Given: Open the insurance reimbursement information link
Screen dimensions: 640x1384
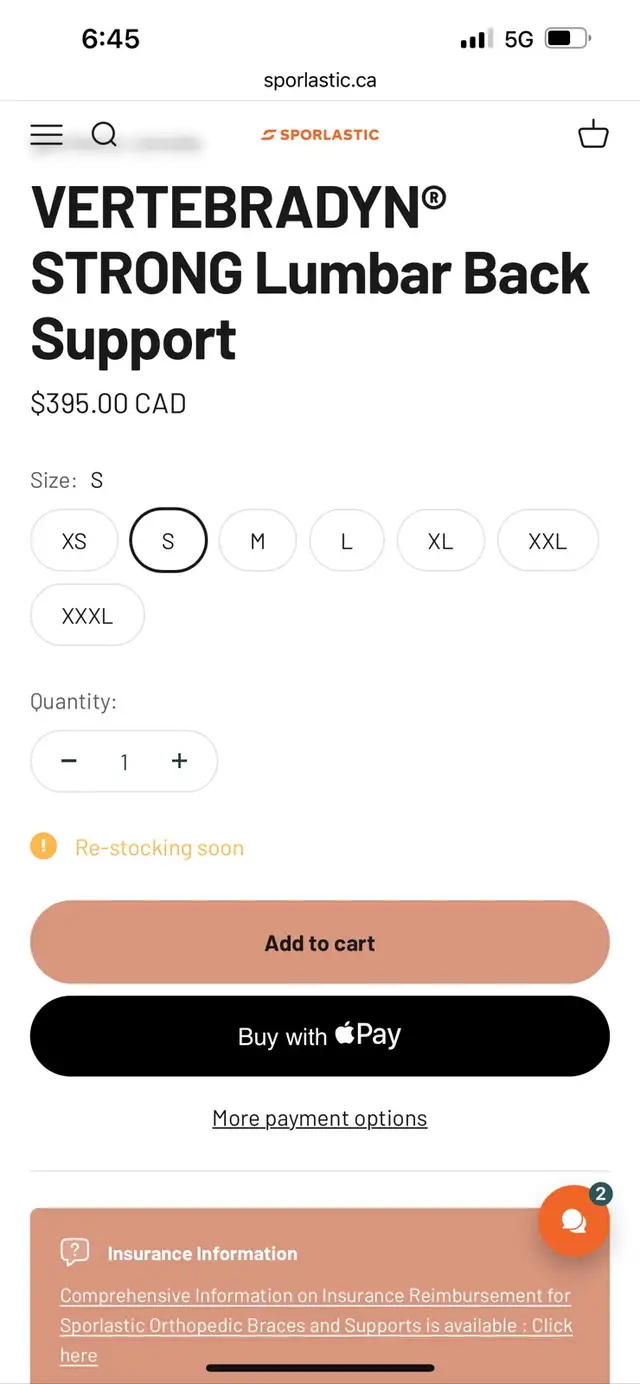Looking at the screenshot, I should coord(316,1325).
